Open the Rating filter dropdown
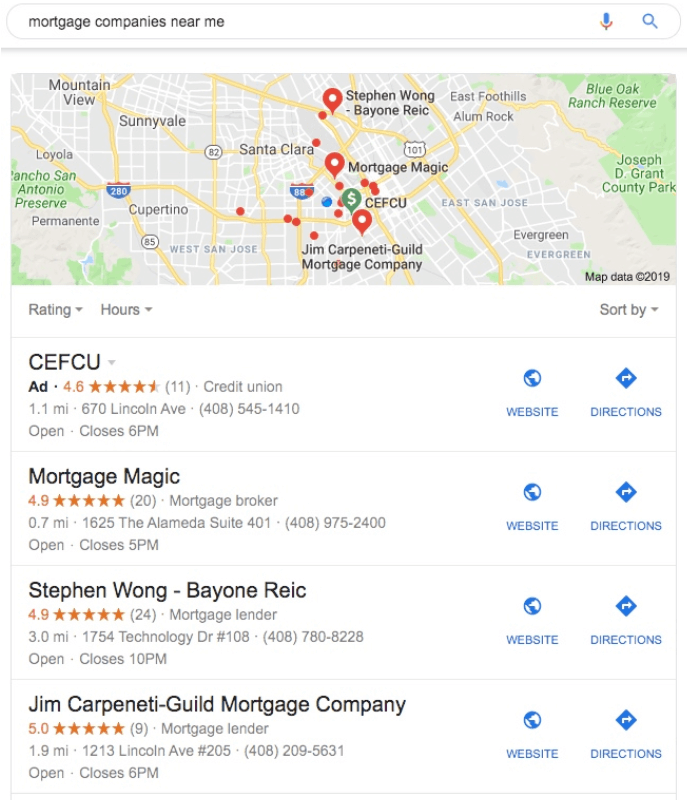 tap(55, 310)
